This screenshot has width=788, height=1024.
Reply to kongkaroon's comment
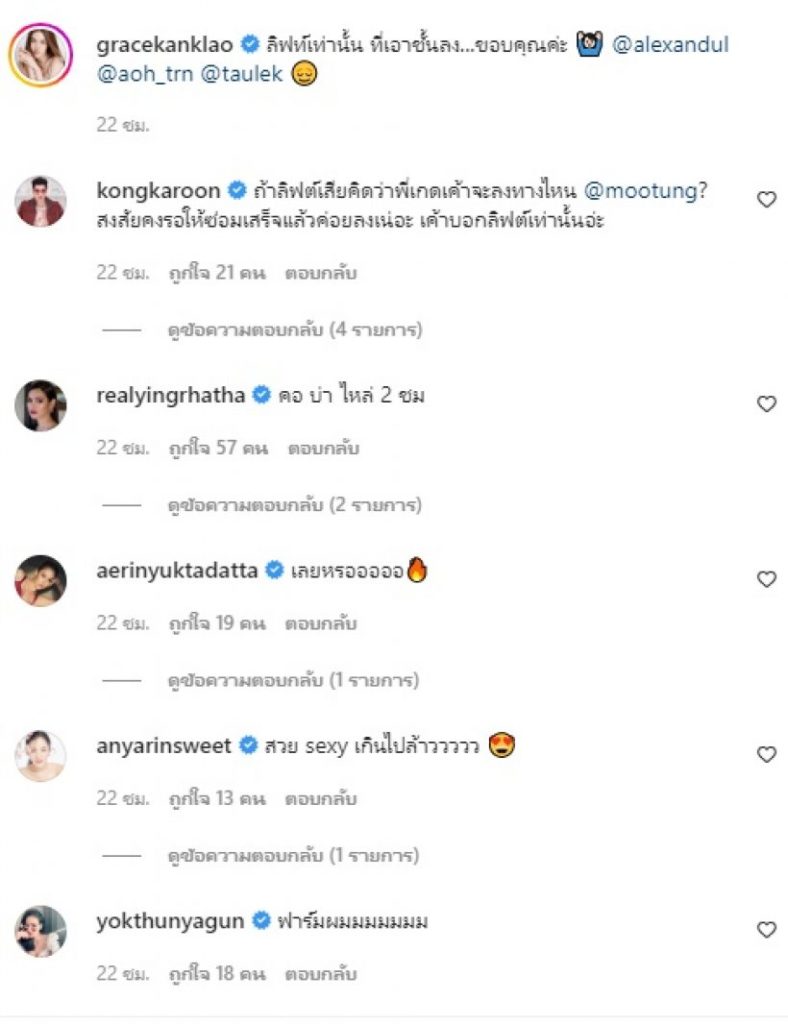(320, 273)
